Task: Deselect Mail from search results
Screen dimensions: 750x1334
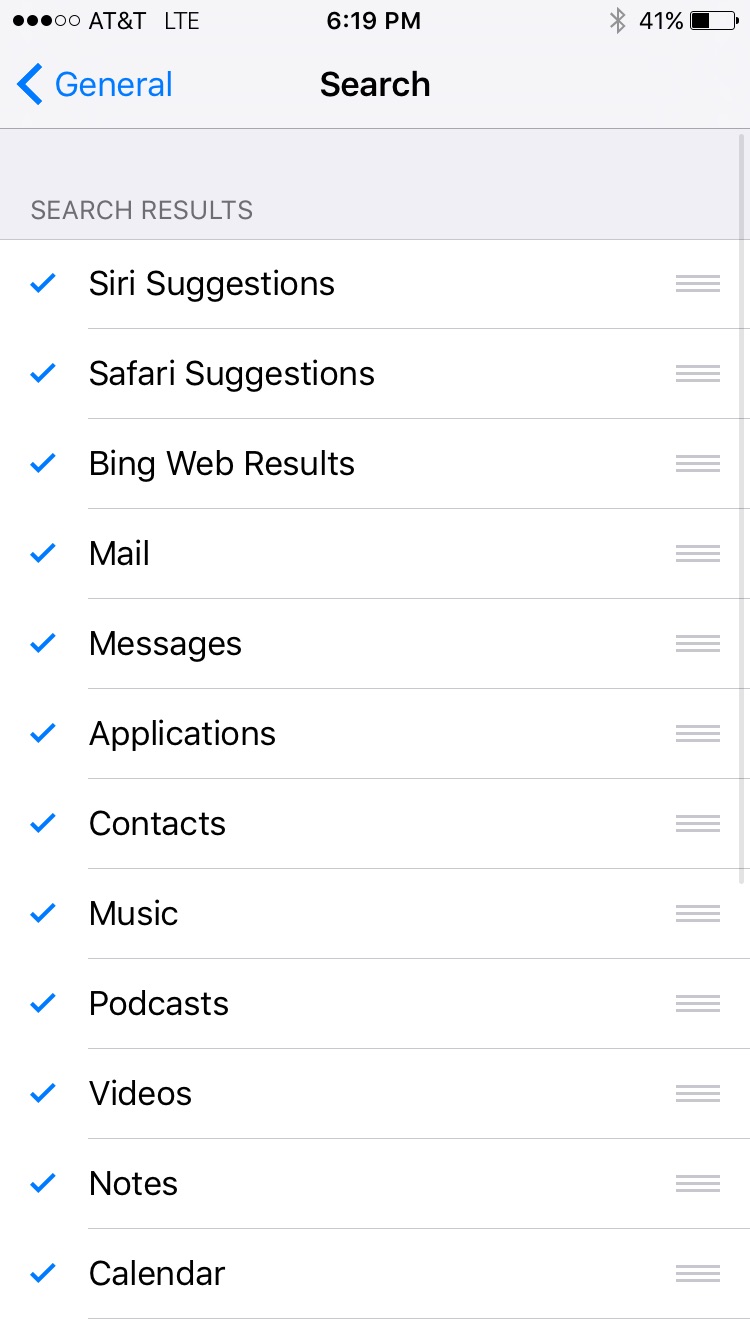Action: pyautogui.click(x=375, y=554)
